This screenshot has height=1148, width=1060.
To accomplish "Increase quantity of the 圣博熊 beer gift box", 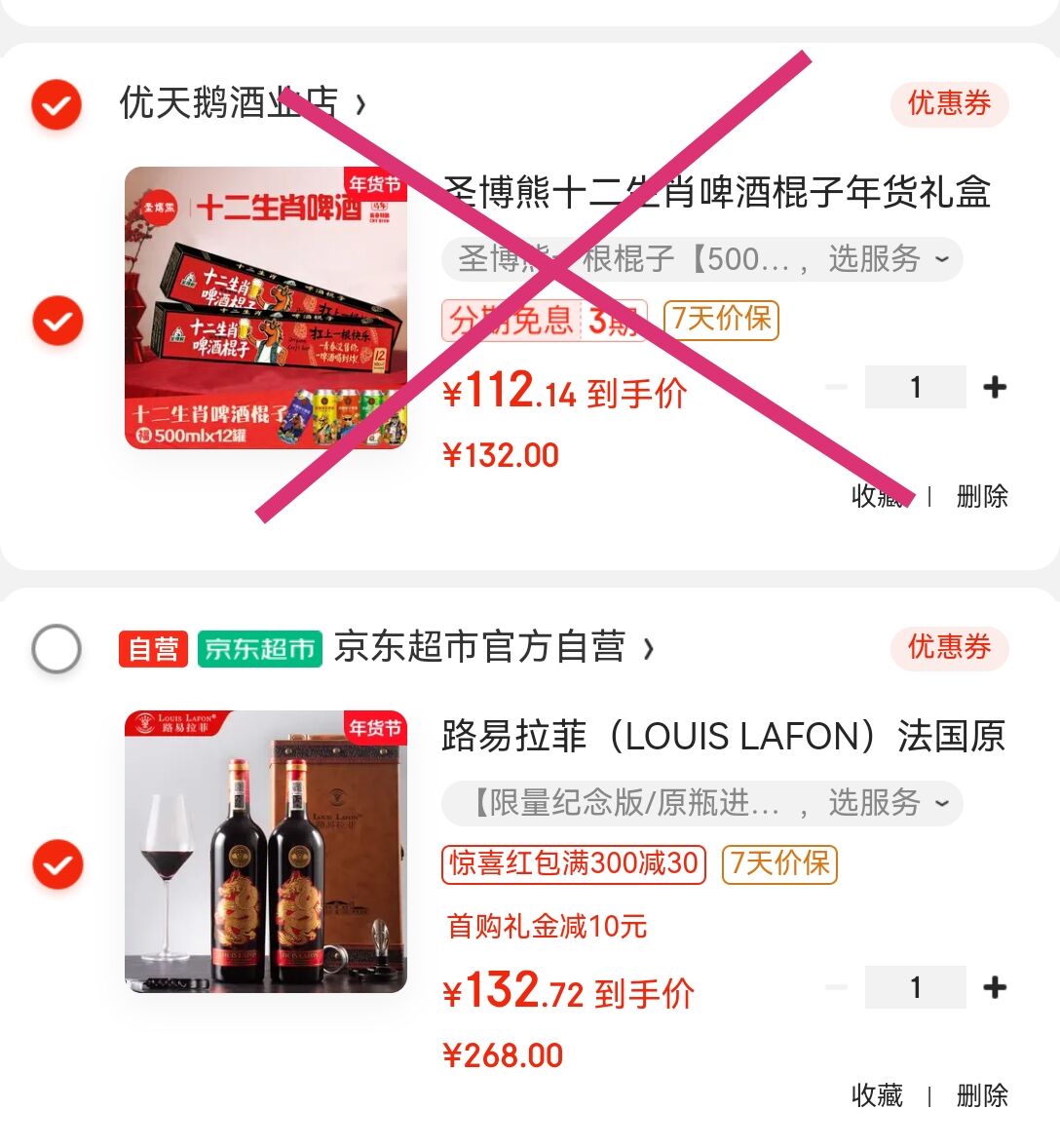I will click(x=995, y=388).
